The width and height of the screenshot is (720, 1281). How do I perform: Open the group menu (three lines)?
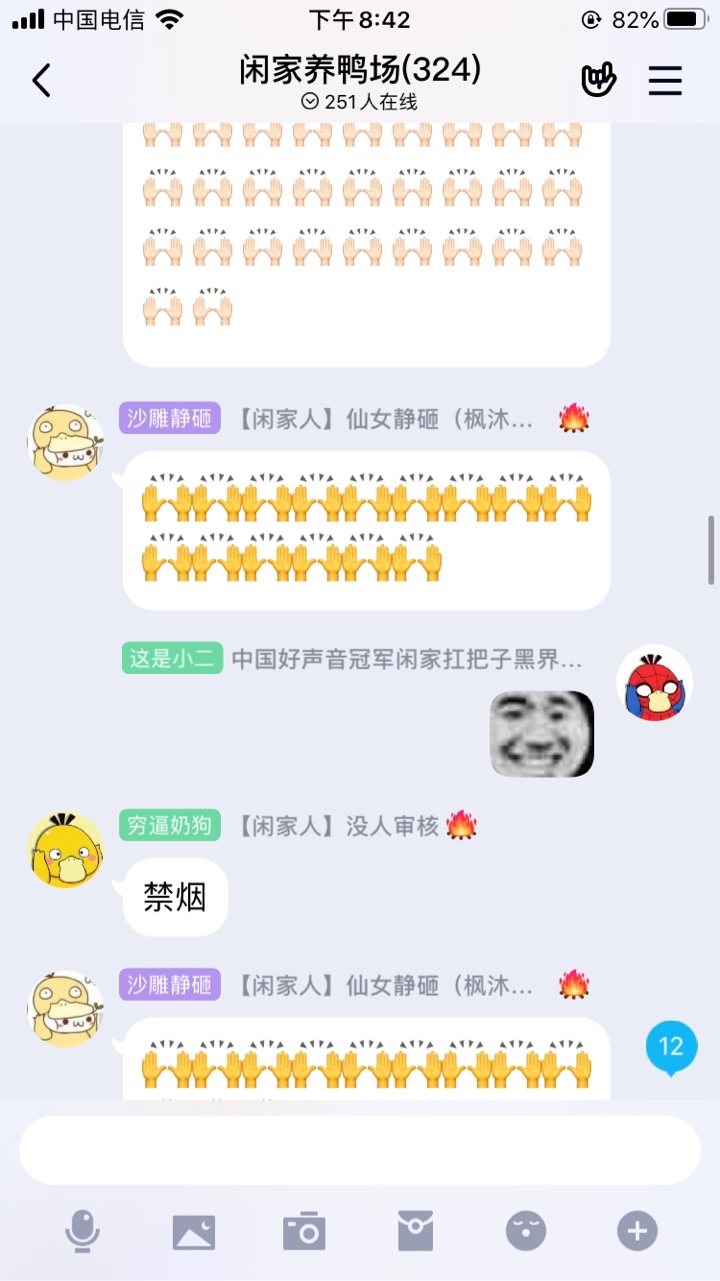[x=665, y=80]
